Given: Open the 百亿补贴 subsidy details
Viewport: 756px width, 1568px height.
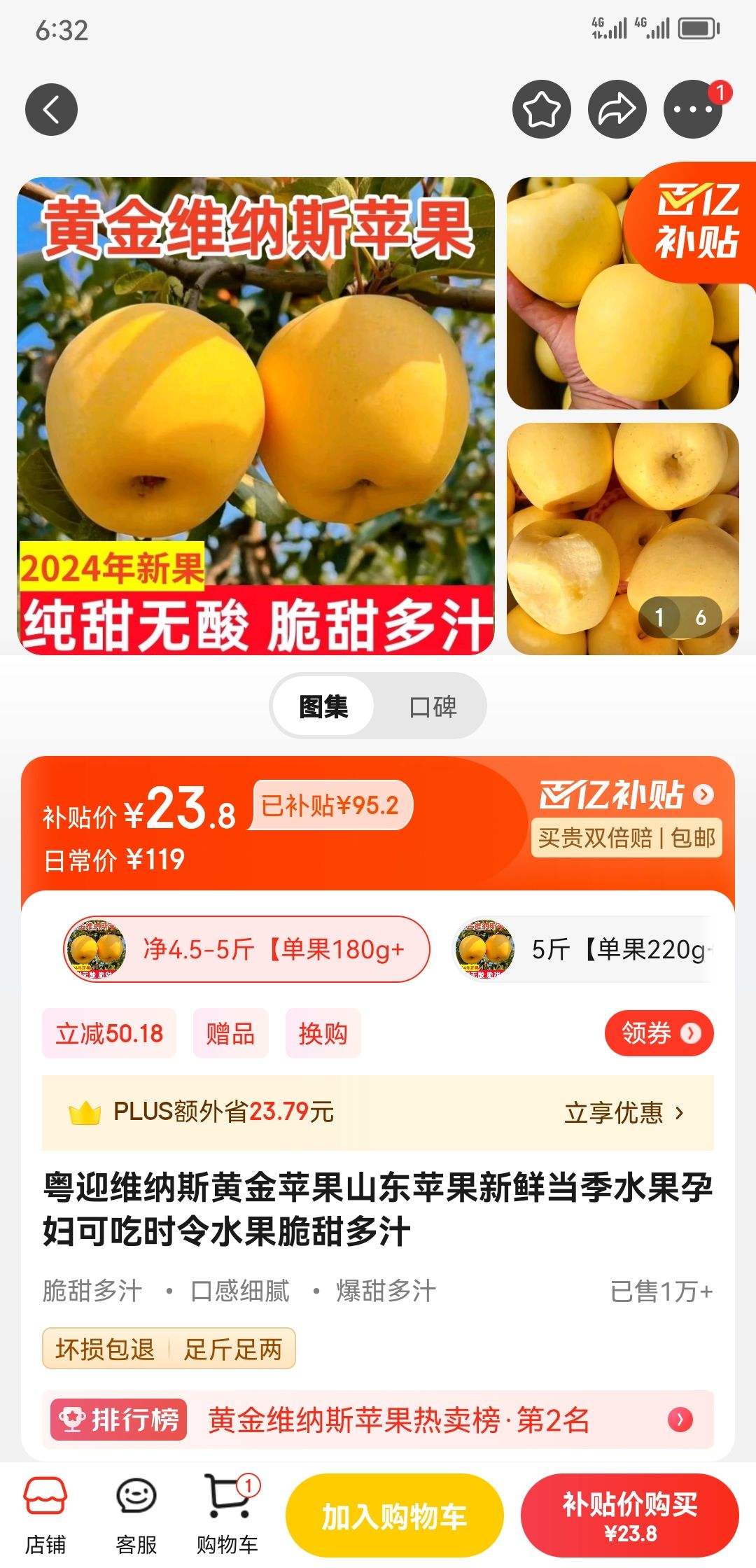Looking at the screenshot, I should 626,795.
